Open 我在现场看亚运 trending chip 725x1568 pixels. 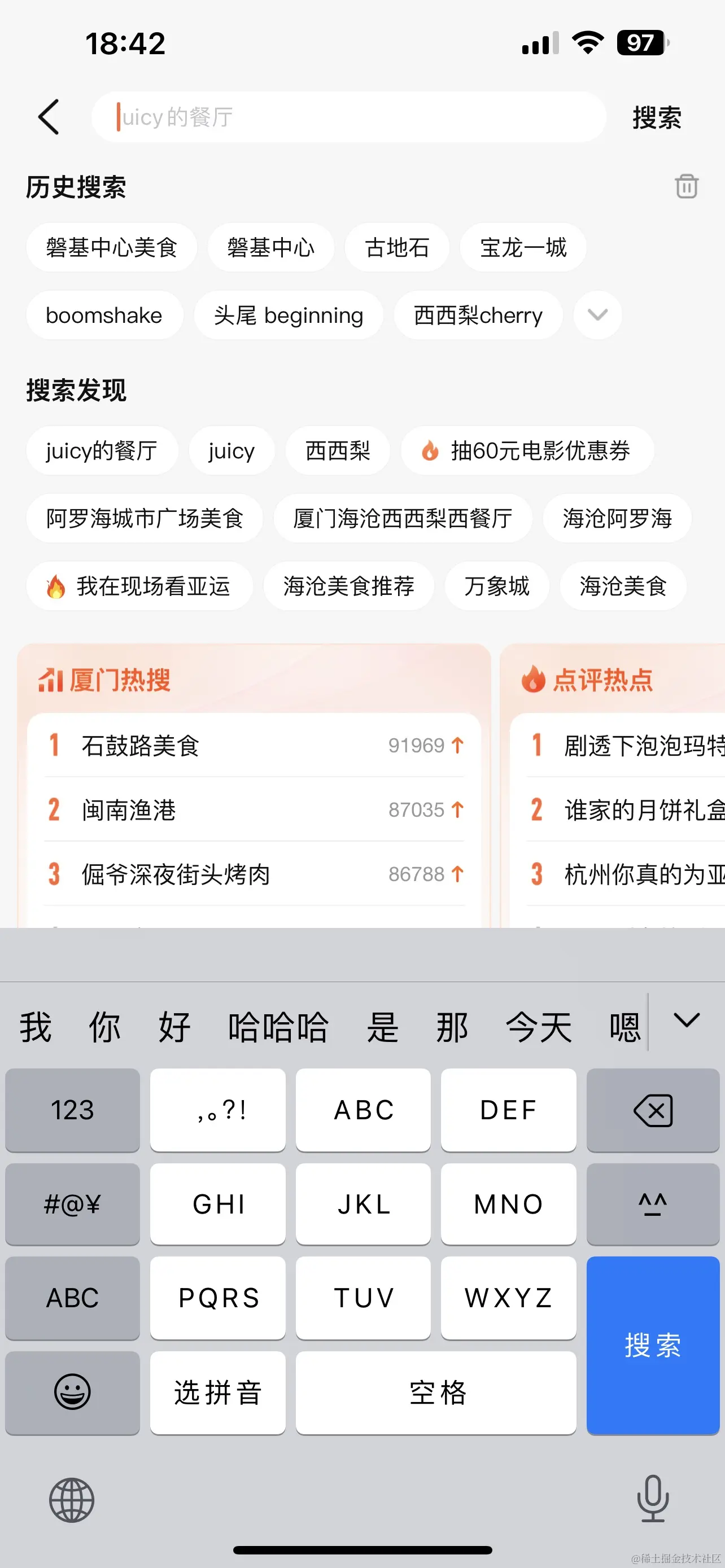pos(139,585)
